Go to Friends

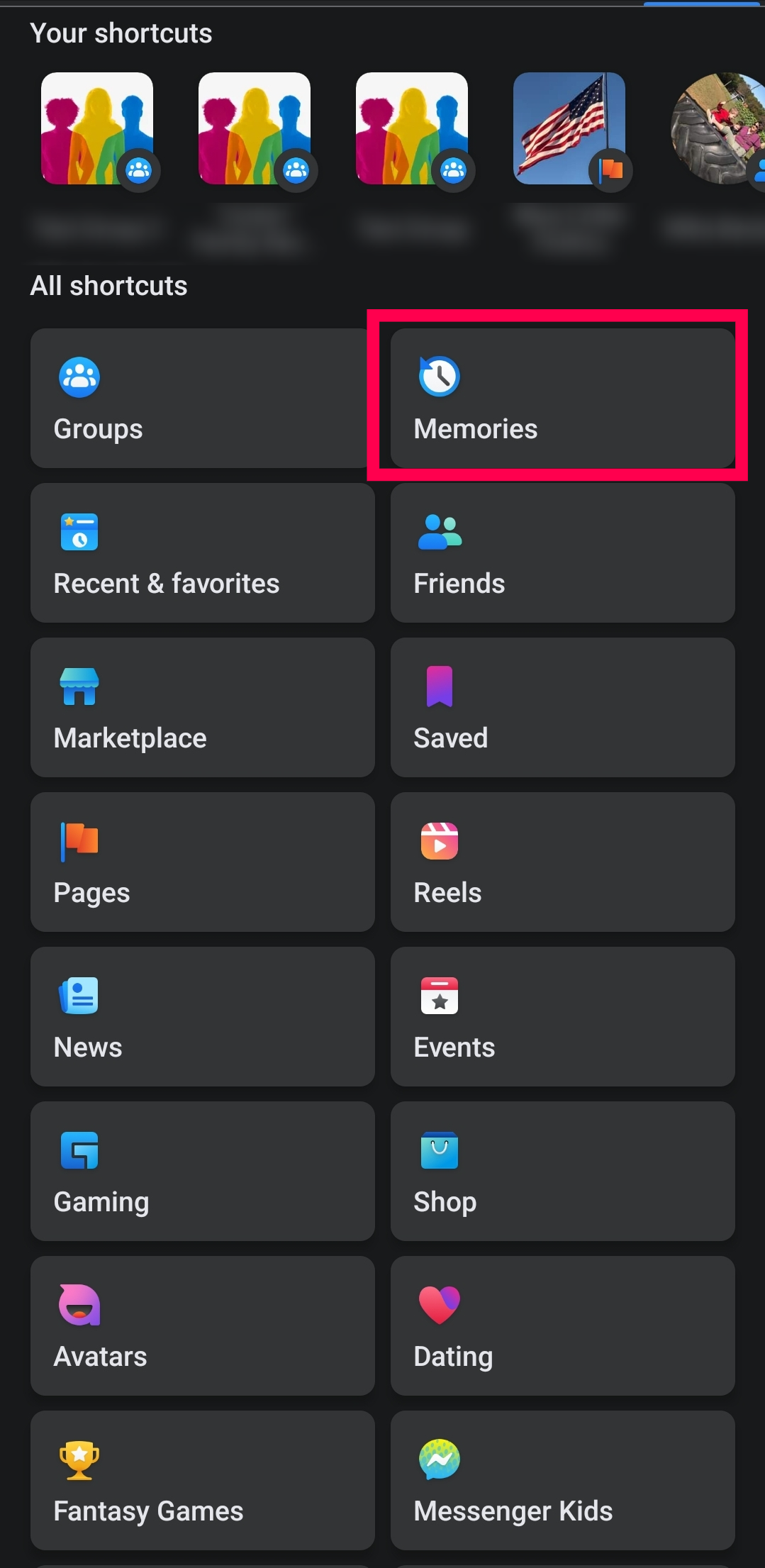562,552
